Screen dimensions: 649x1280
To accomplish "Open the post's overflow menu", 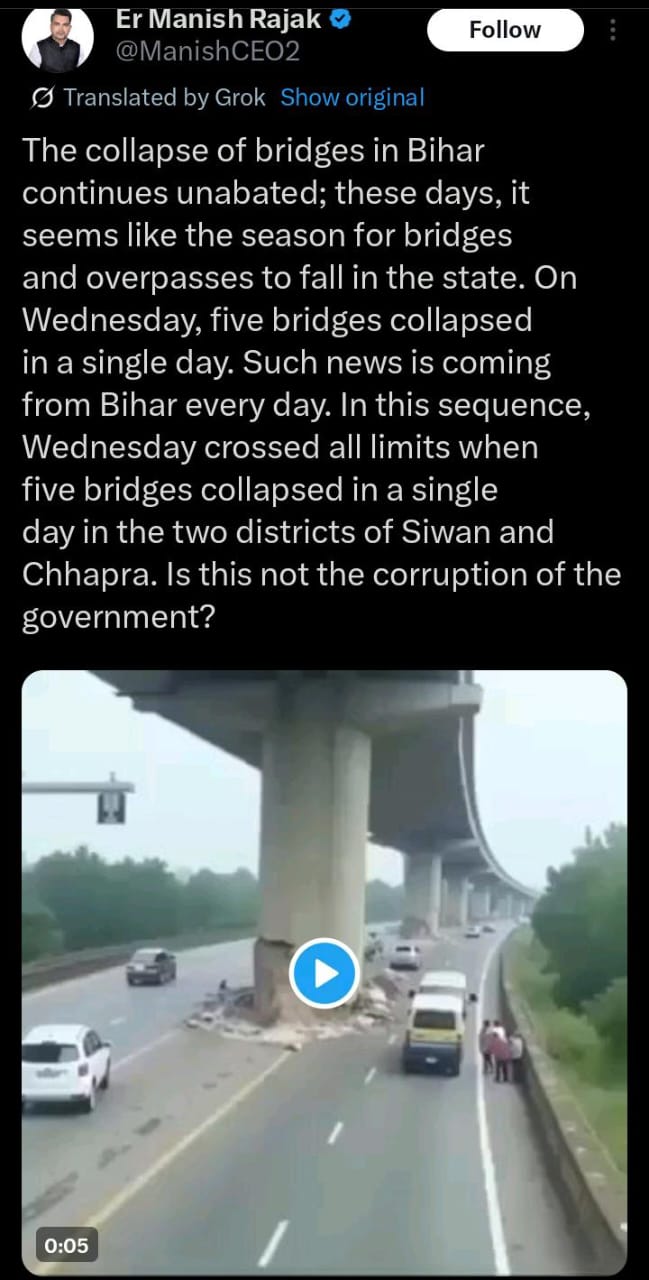I will [613, 31].
